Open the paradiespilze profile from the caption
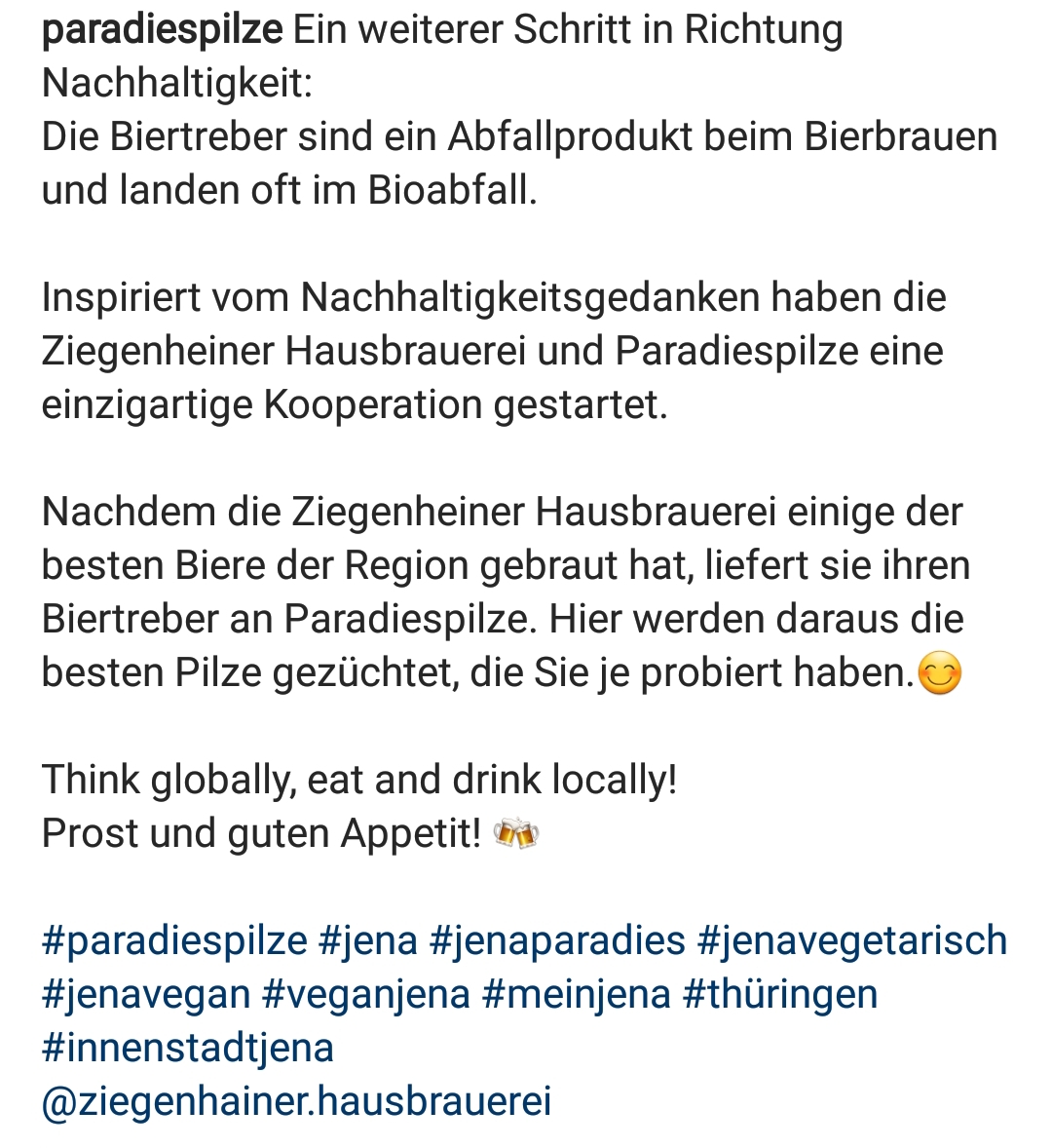 (162, 31)
